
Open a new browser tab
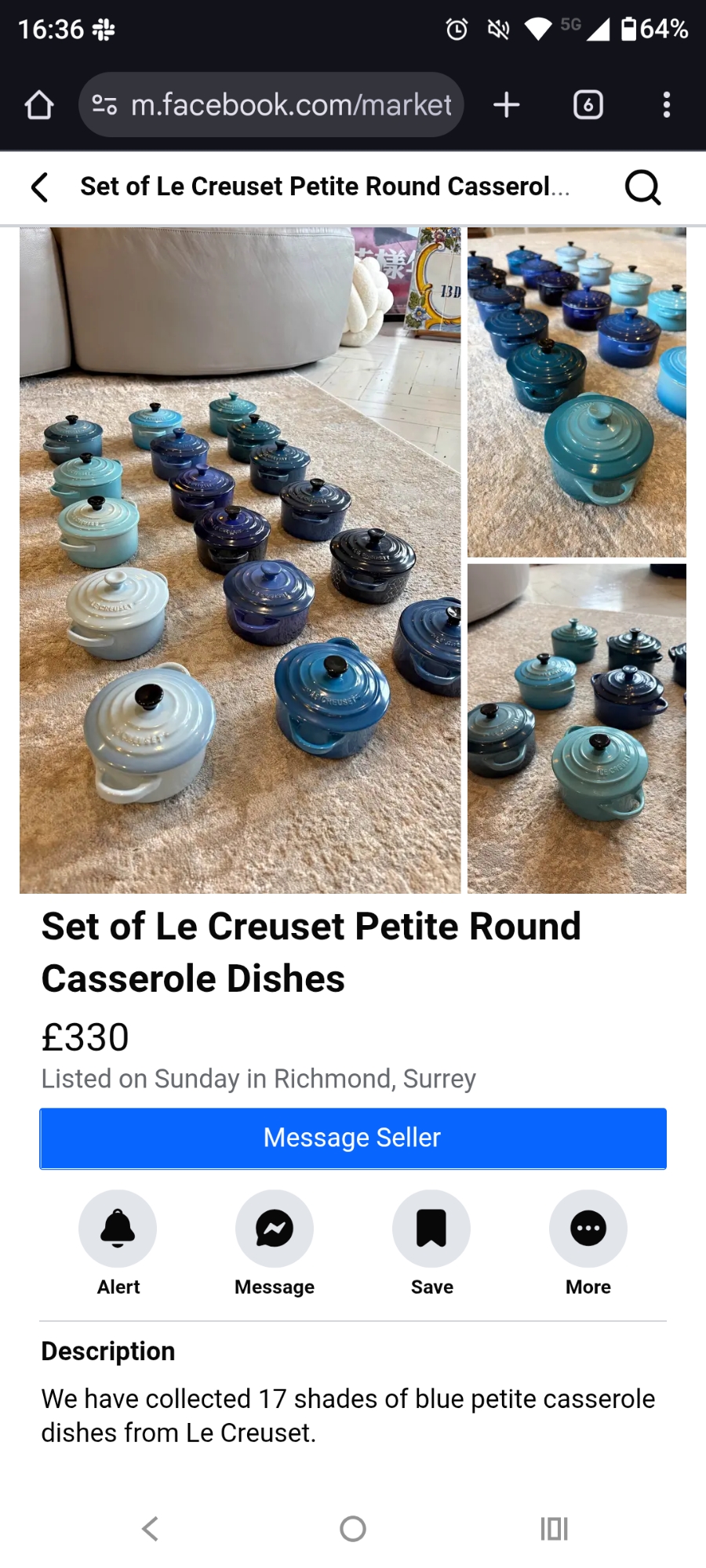pos(507,105)
